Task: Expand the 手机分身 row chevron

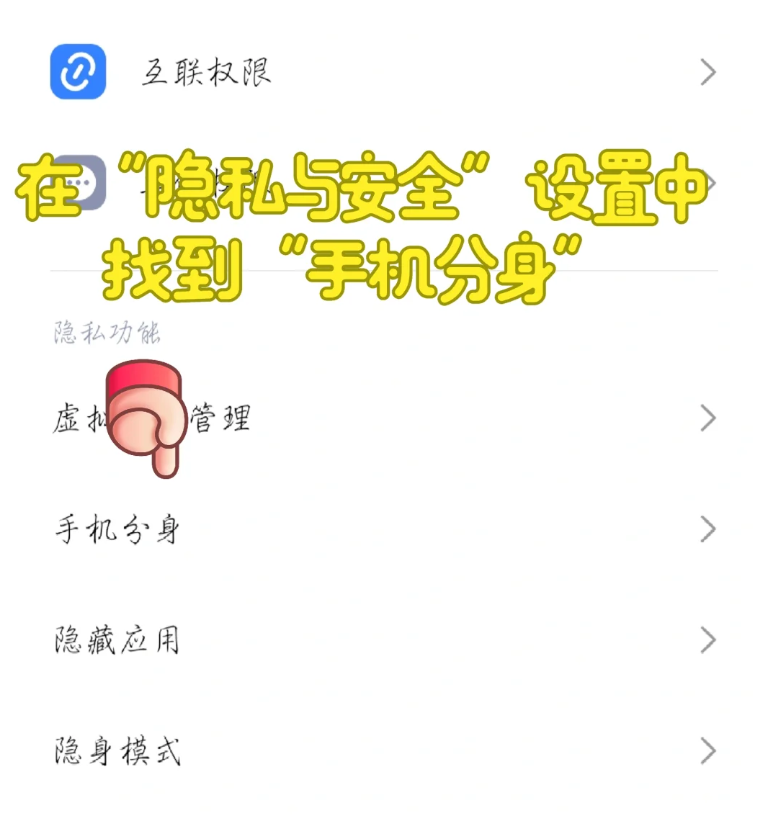Action: click(709, 529)
